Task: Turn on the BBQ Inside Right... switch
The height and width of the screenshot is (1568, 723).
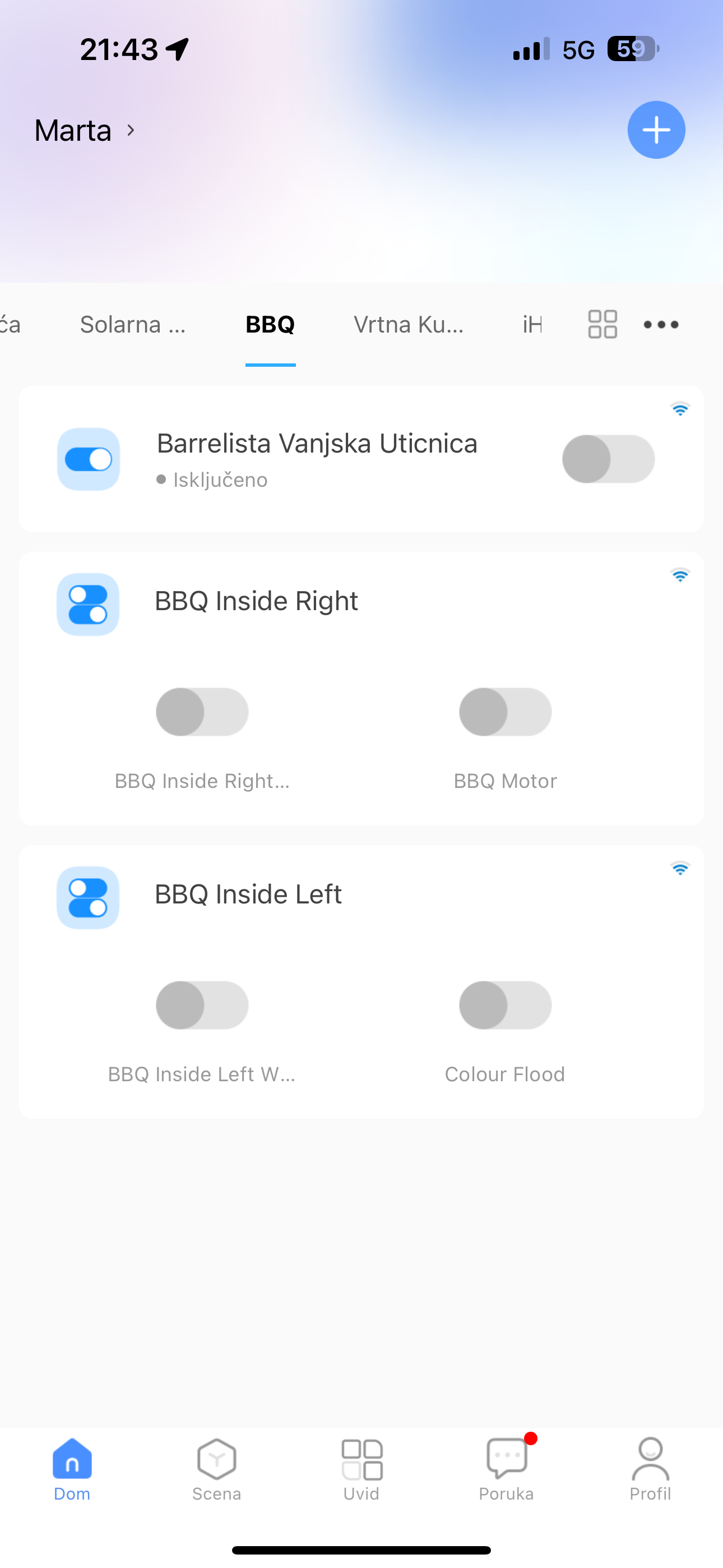Action: (x=202, y=712)
